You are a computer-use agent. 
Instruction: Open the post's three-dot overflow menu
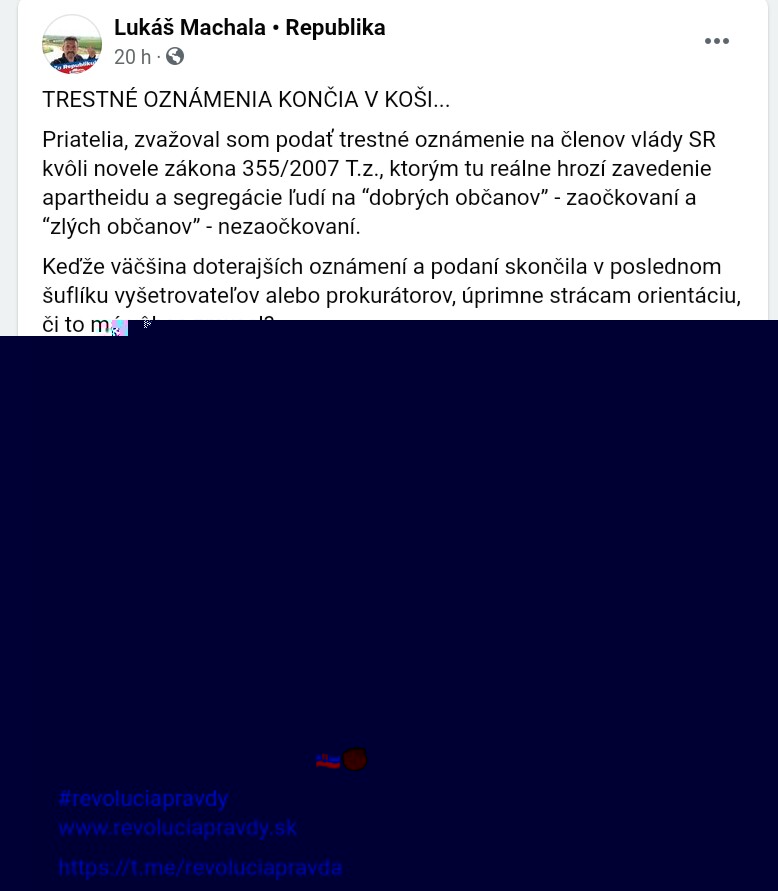click(x=716, y=41)
